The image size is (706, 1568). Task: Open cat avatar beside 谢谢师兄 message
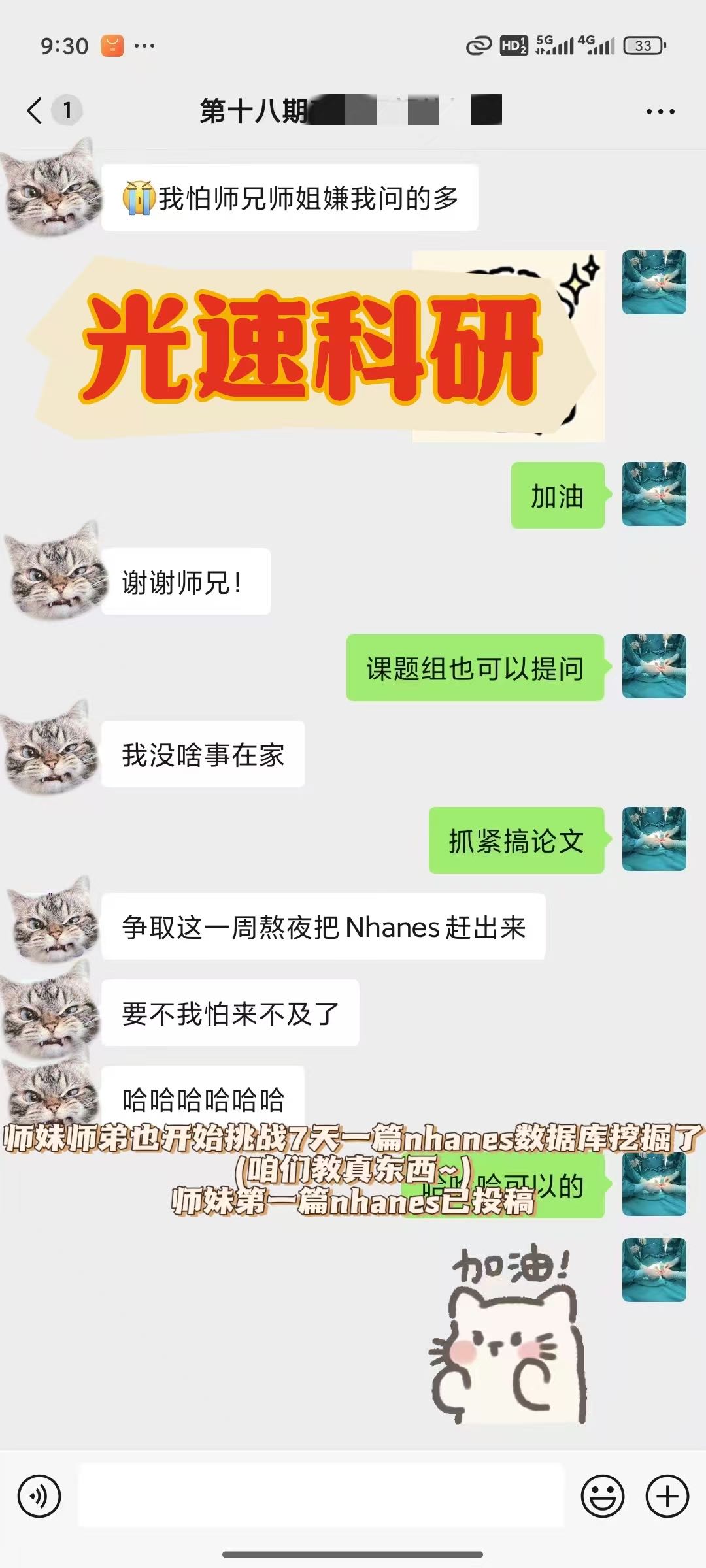(x=55, y=570)
